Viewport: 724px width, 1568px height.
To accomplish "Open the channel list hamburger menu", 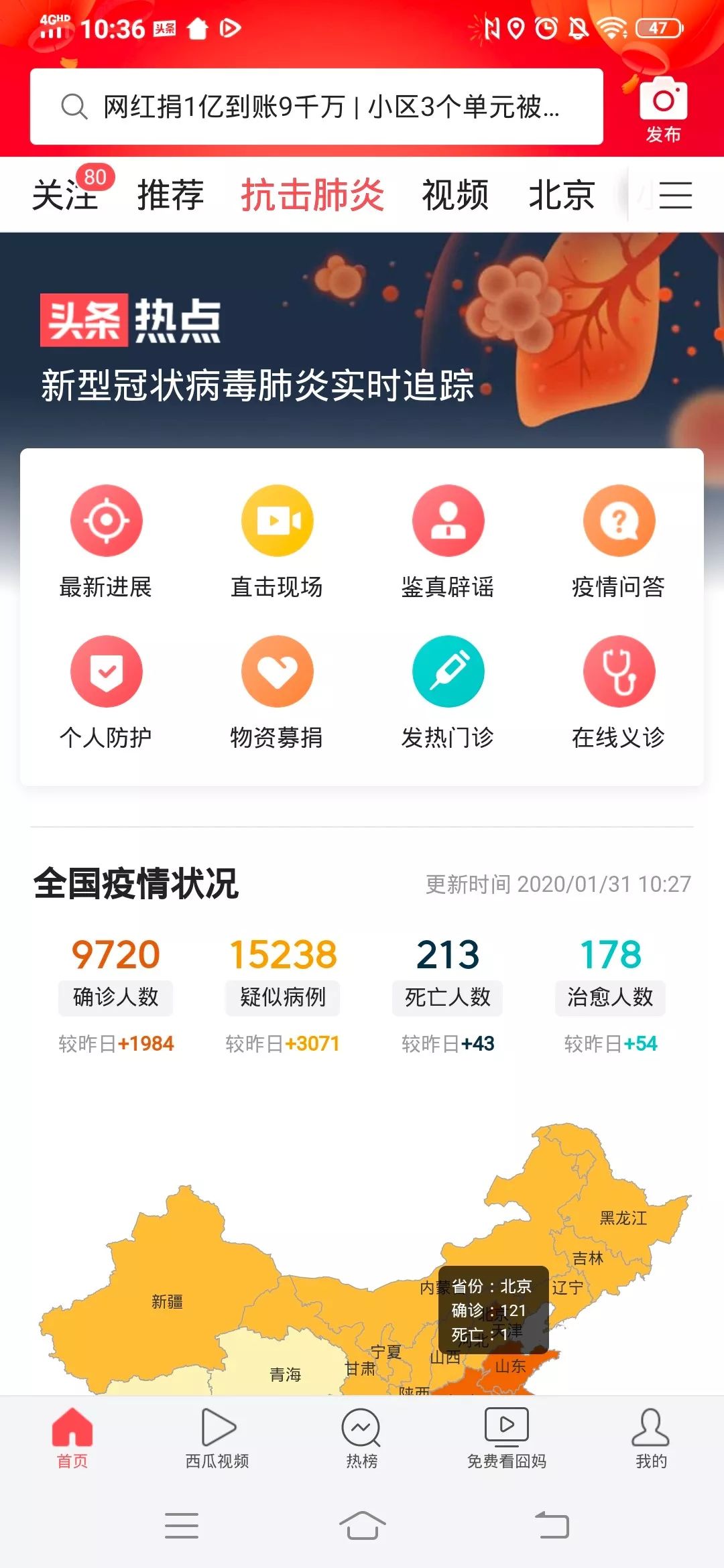I will 675,195.
